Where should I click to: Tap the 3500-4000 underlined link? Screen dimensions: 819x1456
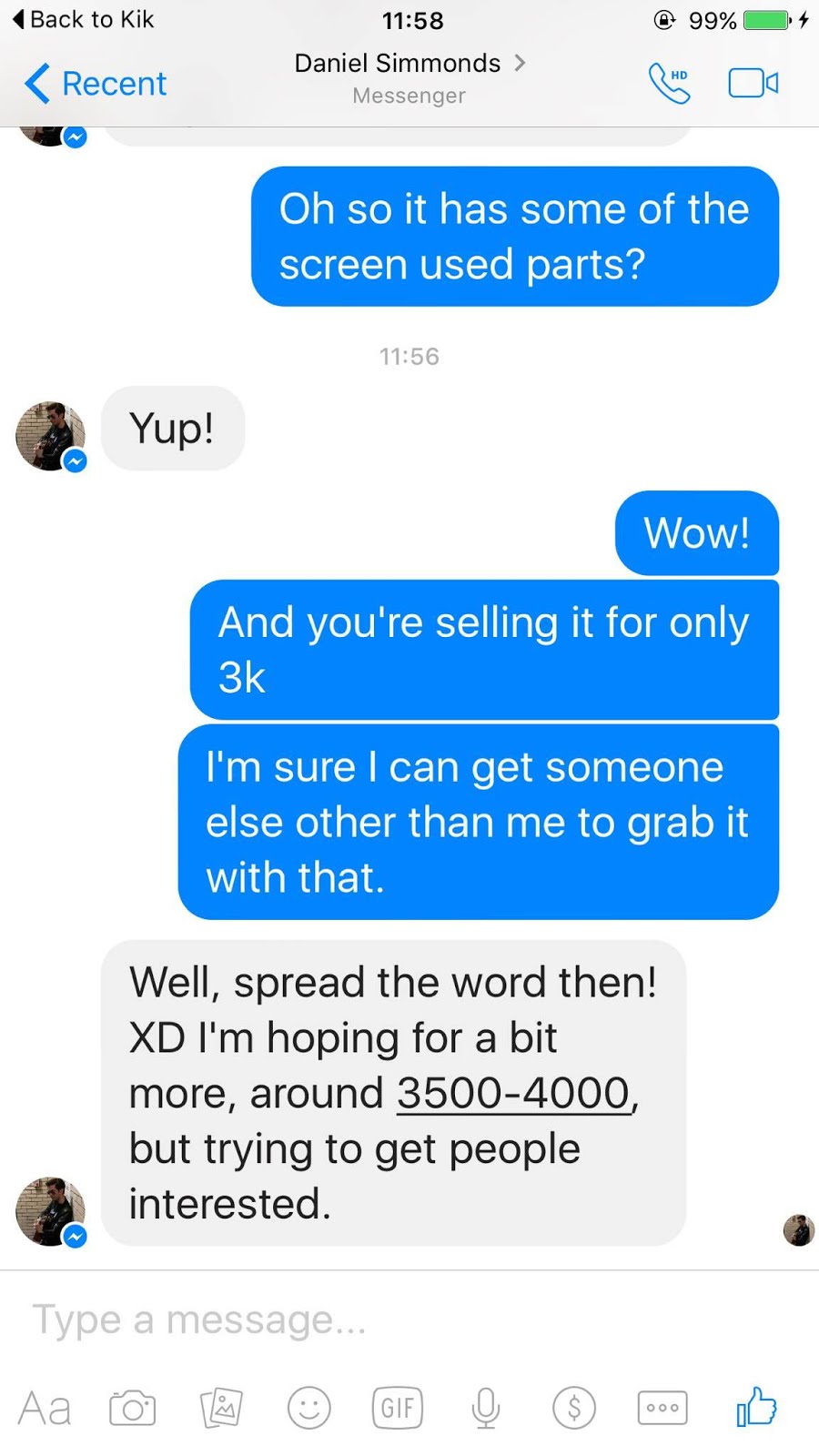pos(514,1093)
